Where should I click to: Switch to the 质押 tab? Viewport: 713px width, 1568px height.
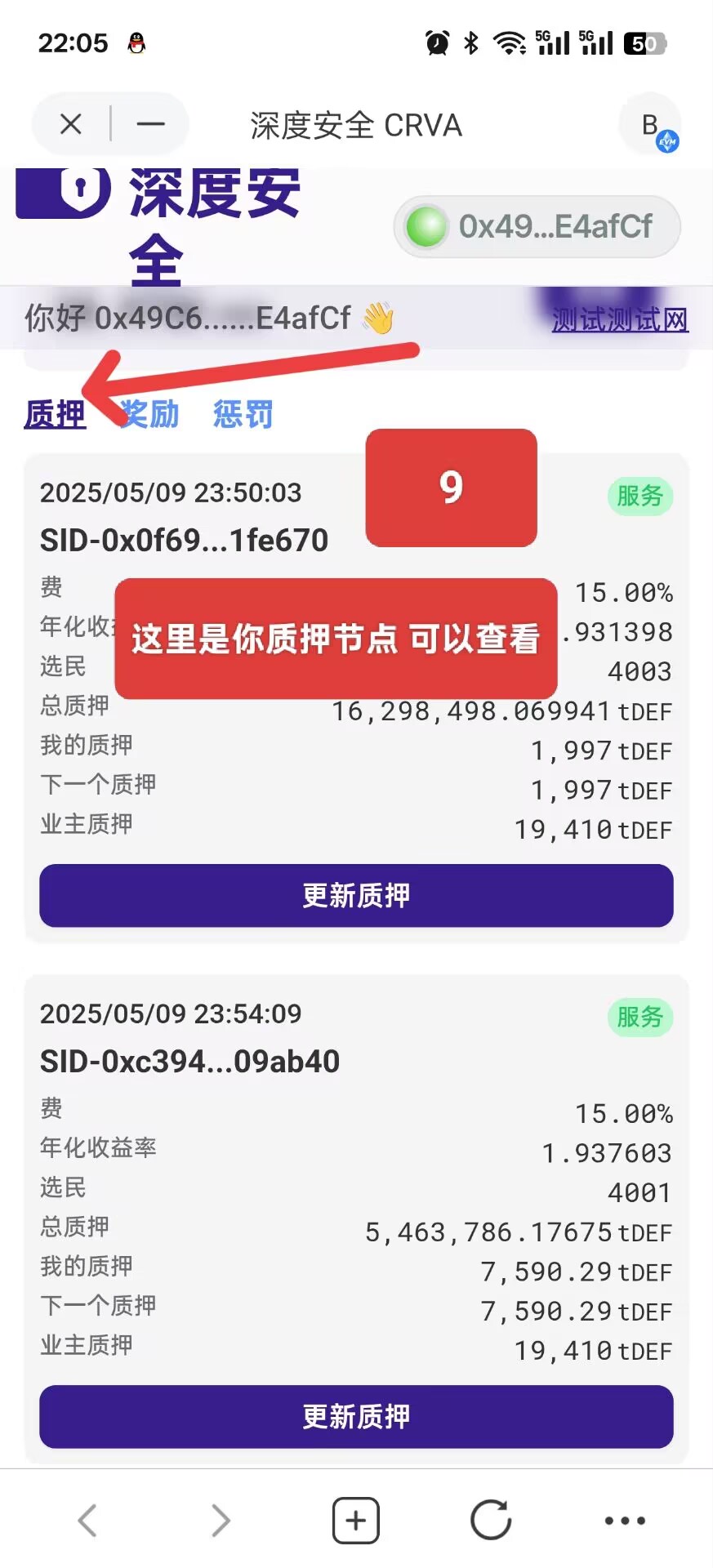click(x=55, y=414)
